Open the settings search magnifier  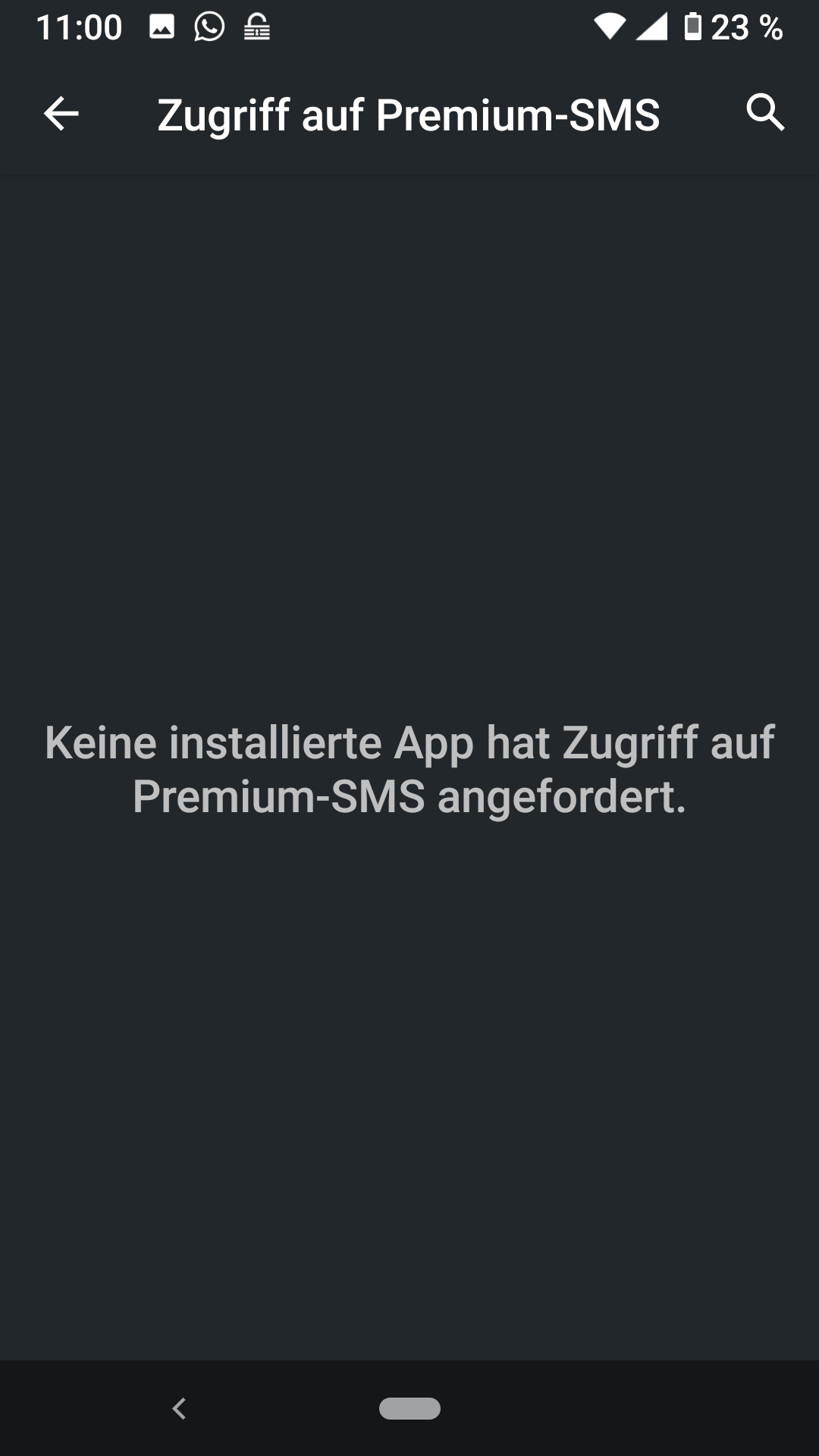[x=764, y=113]
